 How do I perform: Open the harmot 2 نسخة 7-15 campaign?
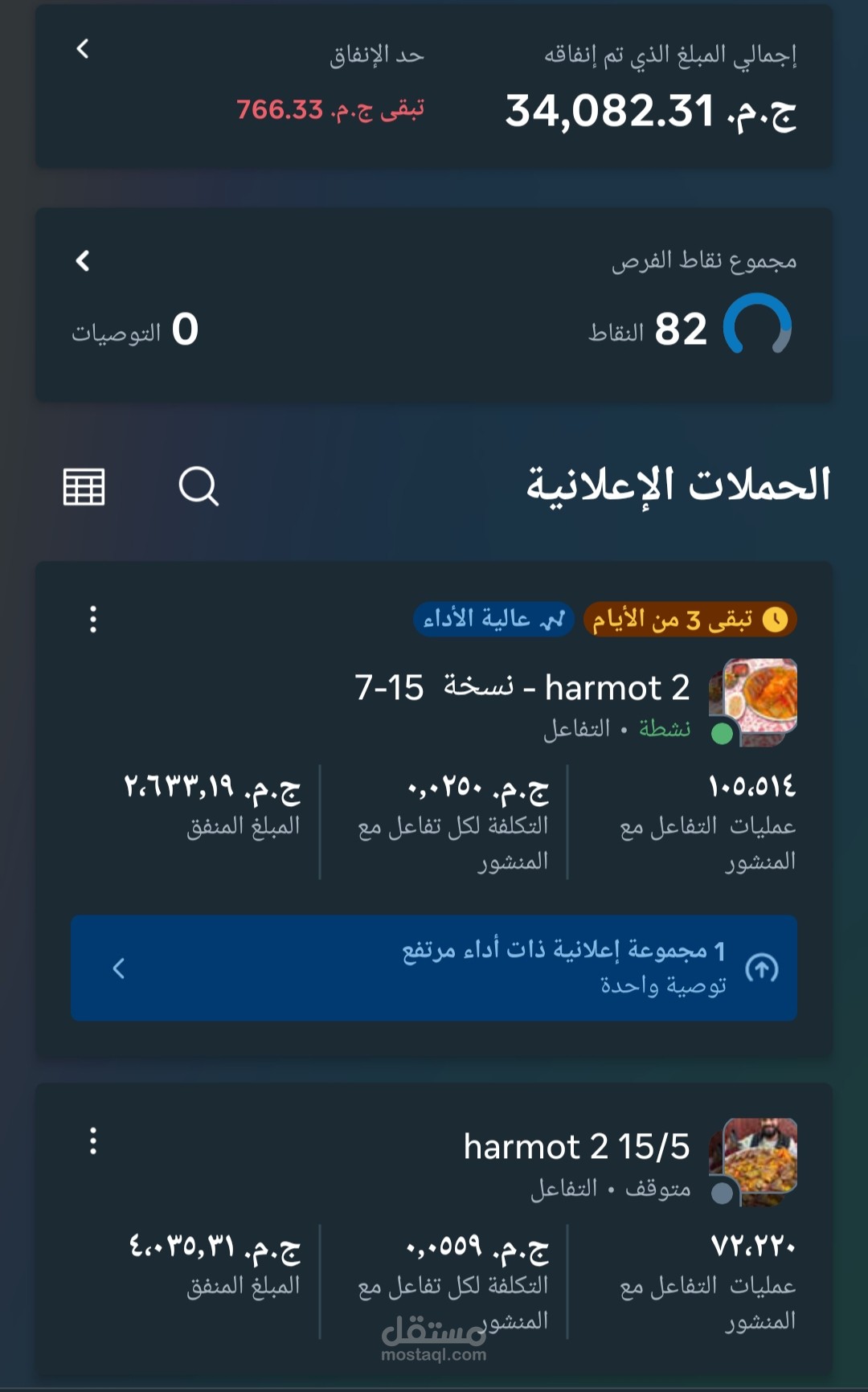pyautogui.click(x=523, y=689)
